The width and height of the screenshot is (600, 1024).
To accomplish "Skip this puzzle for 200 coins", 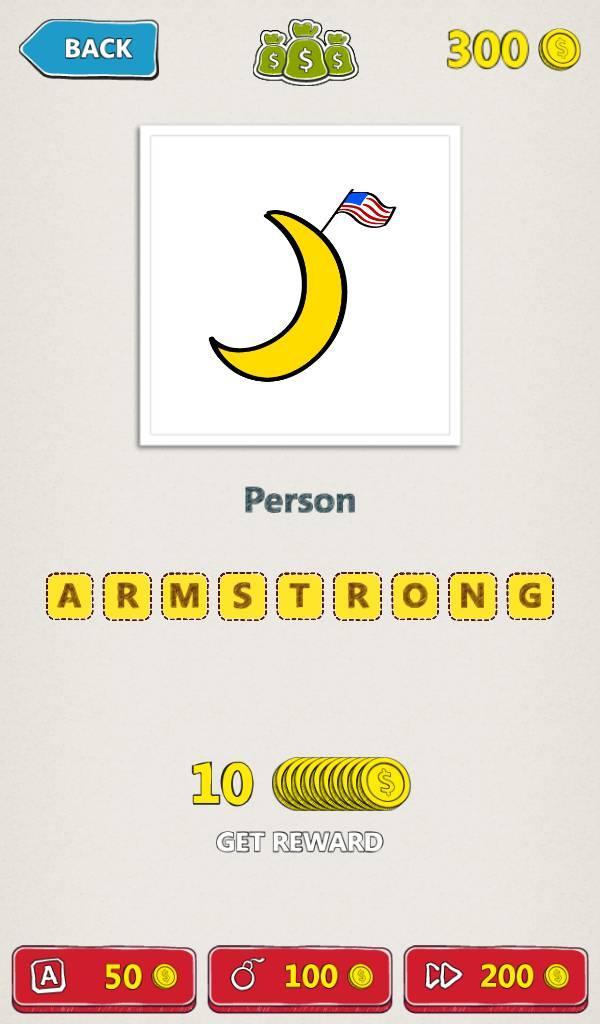I will coord(495,976).
